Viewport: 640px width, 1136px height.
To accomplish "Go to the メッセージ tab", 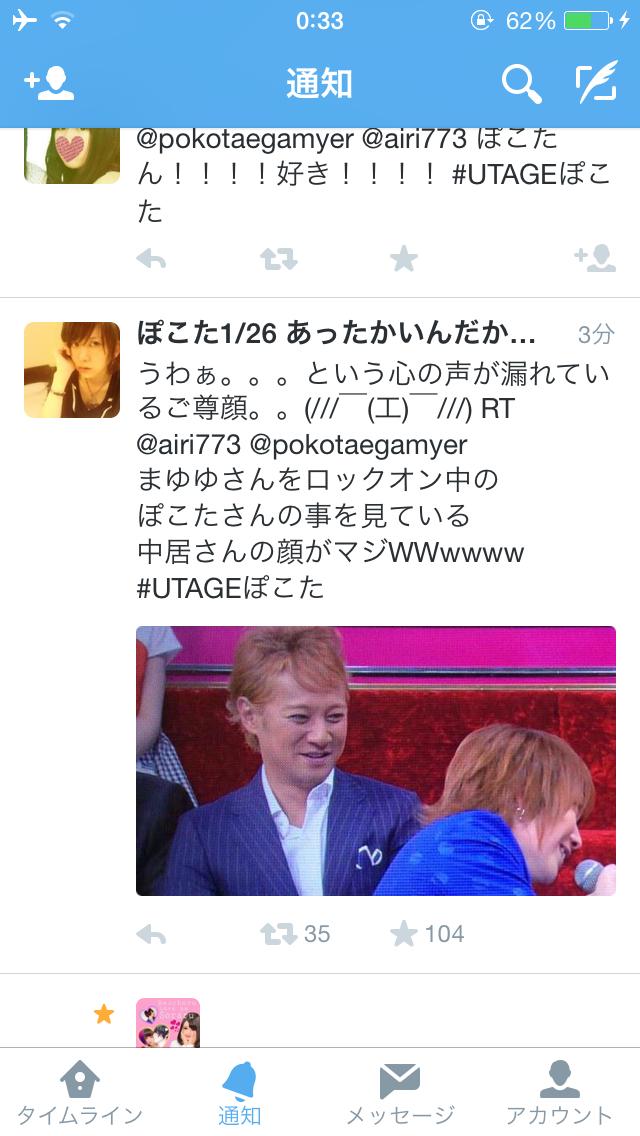I will [400, 1092].
